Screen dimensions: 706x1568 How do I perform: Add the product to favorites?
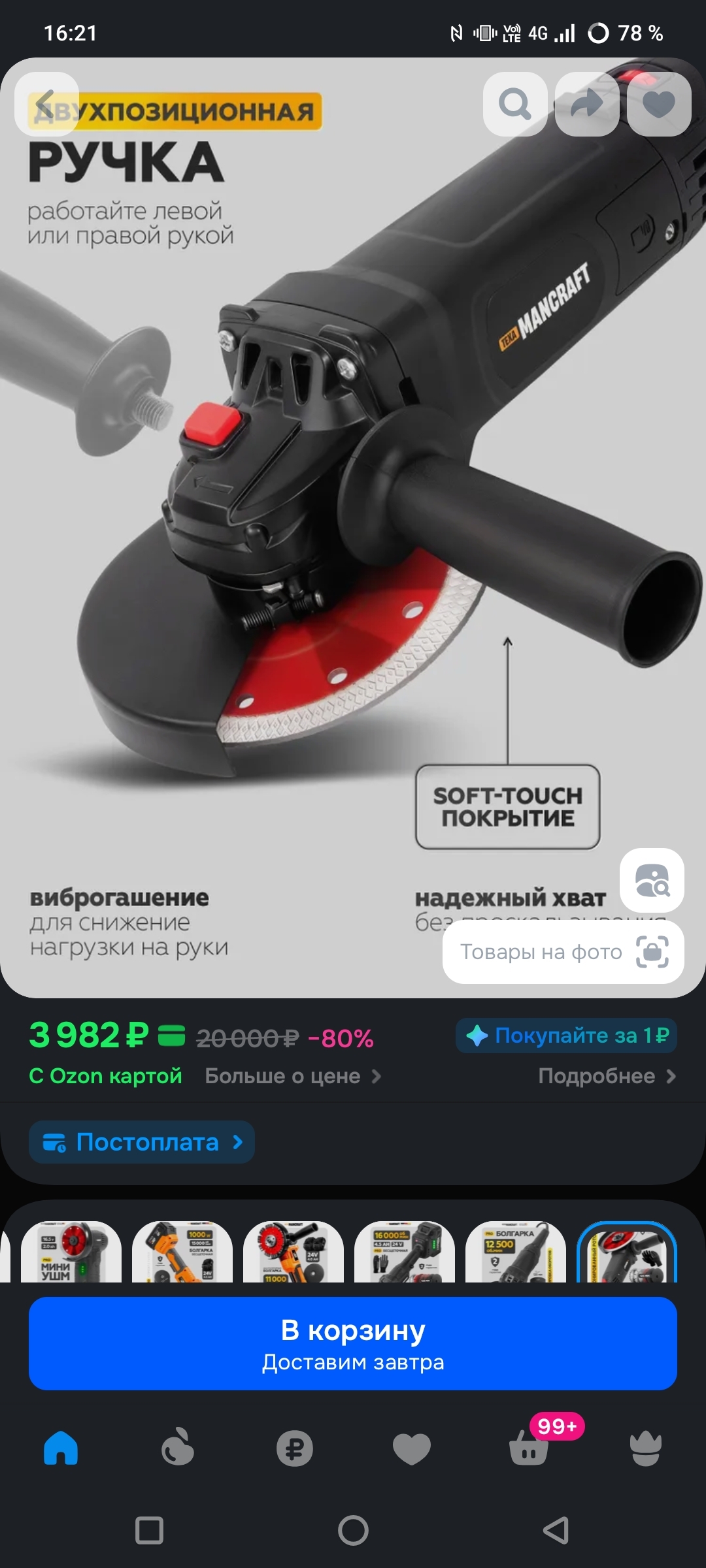659,104
